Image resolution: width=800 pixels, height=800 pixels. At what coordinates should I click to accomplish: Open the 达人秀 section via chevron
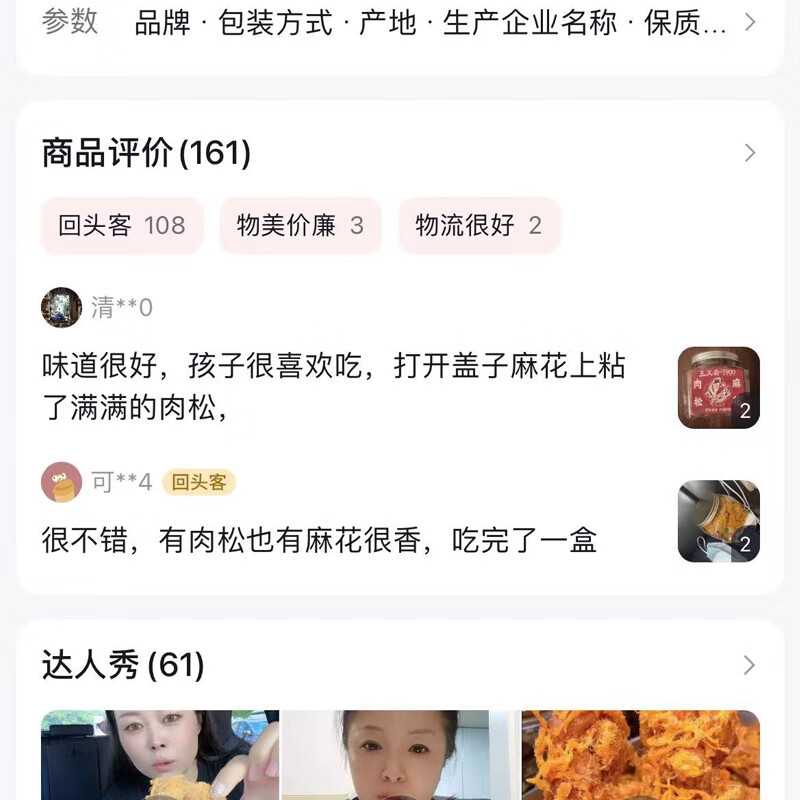tap(749, 665)
